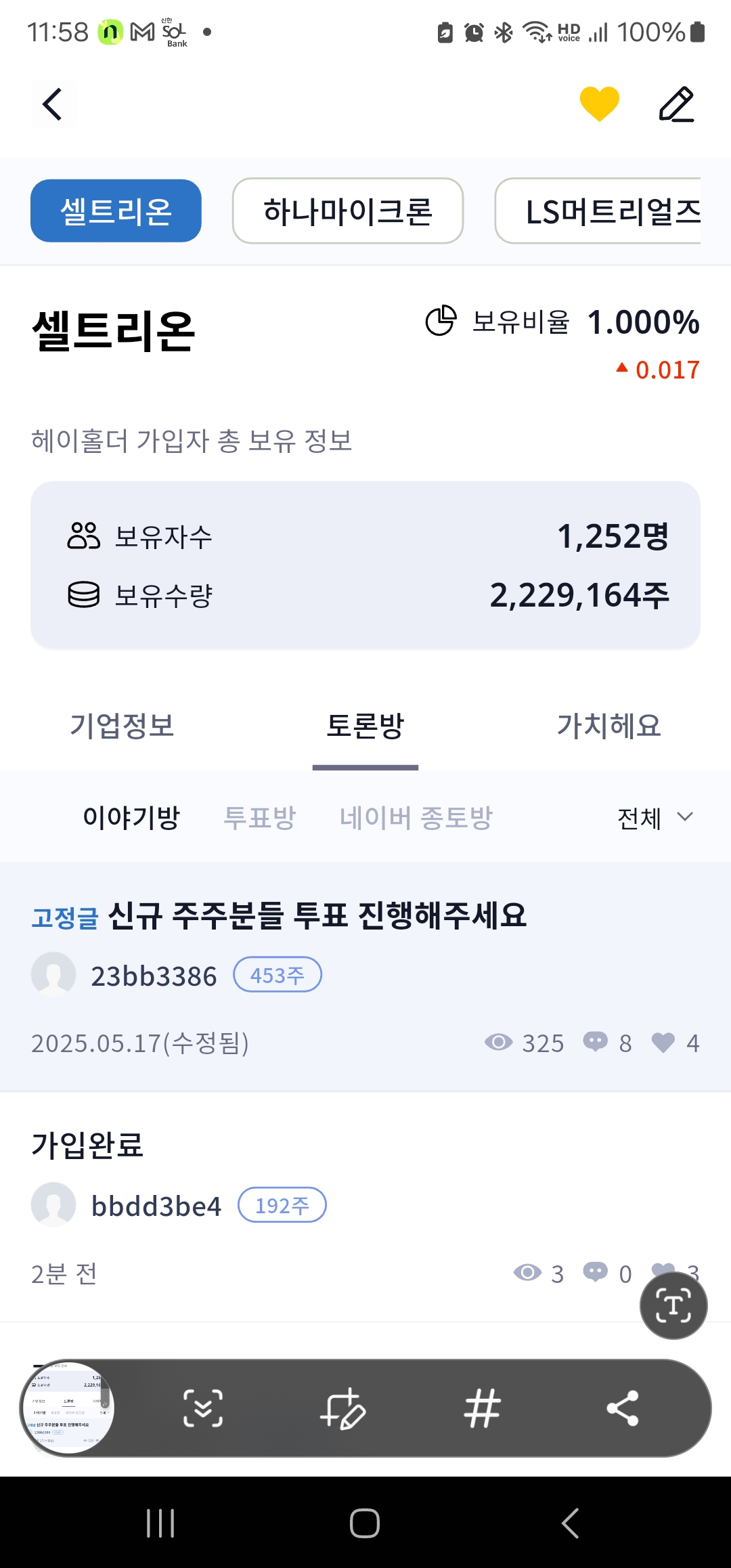Select the text extraction (T) floating icon

pos(673,1305)
